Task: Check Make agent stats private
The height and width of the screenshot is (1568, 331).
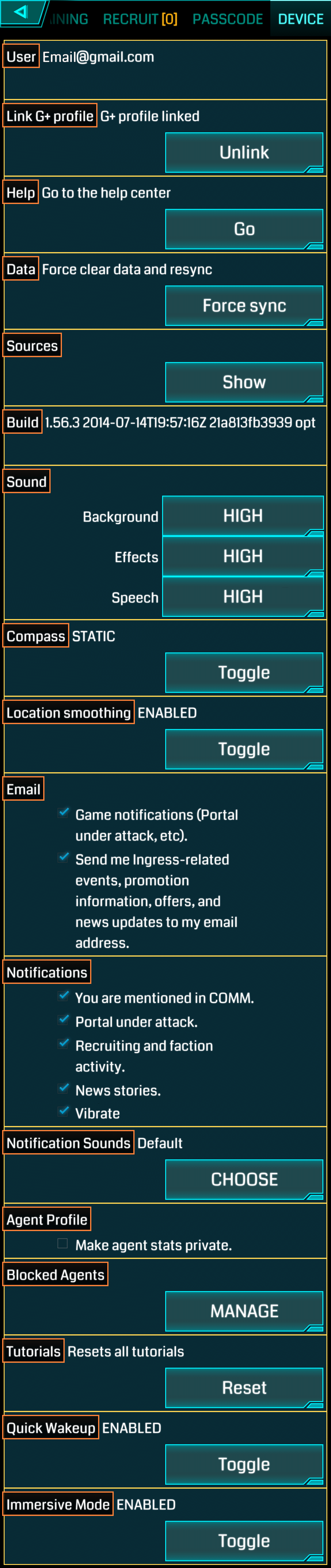Action: point(63,1244)
